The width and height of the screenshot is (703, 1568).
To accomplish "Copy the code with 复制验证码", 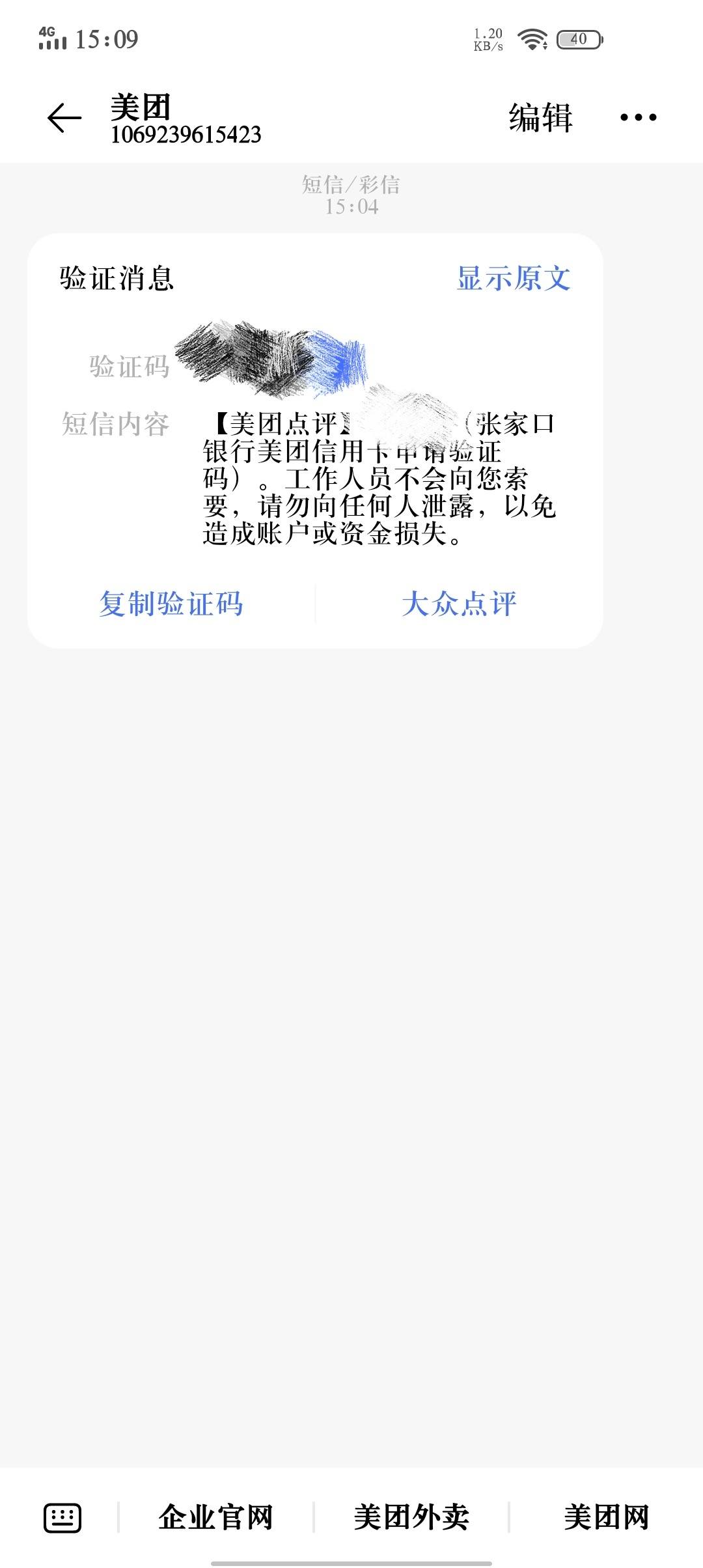I will pyautogui.click(x=171, y=604).
